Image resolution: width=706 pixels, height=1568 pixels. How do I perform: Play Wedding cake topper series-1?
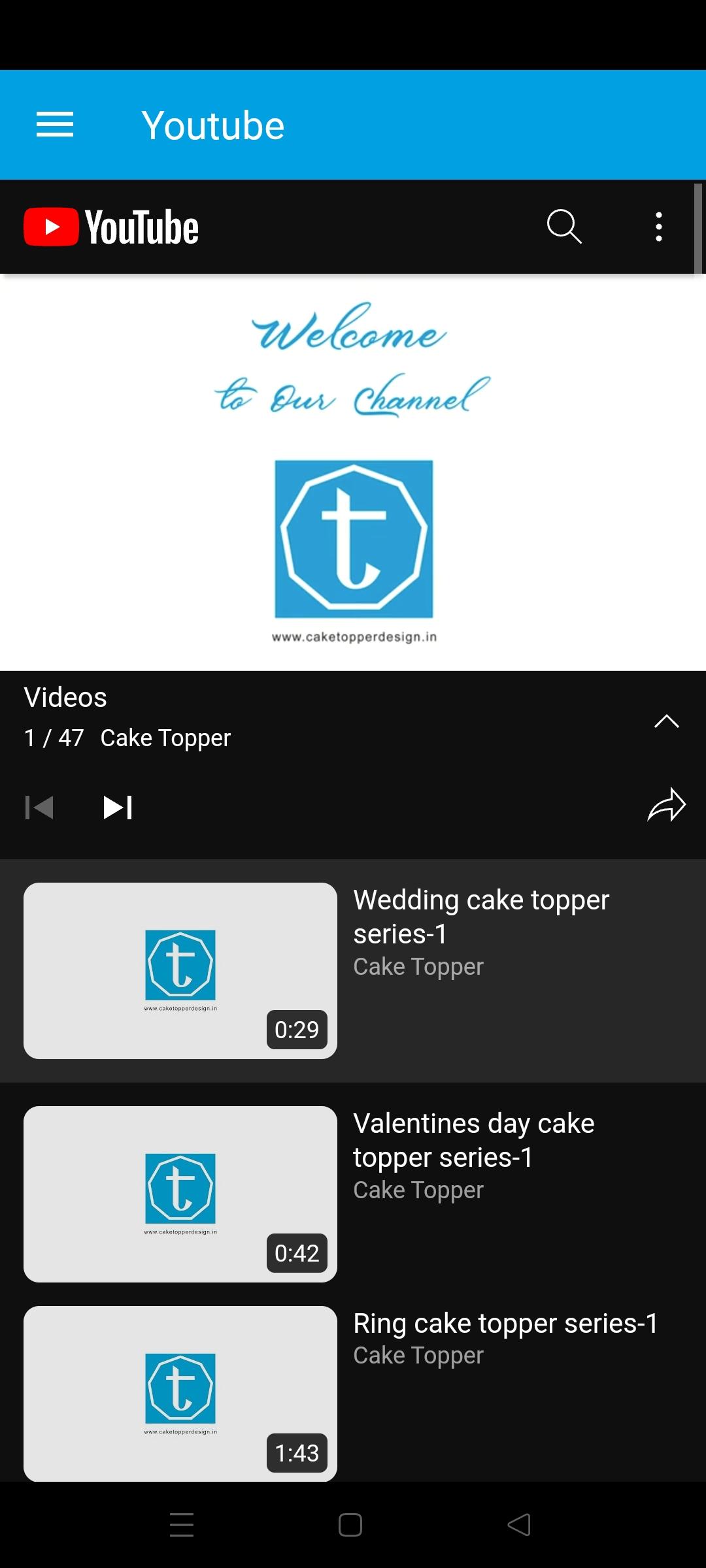tap(353, 971)
